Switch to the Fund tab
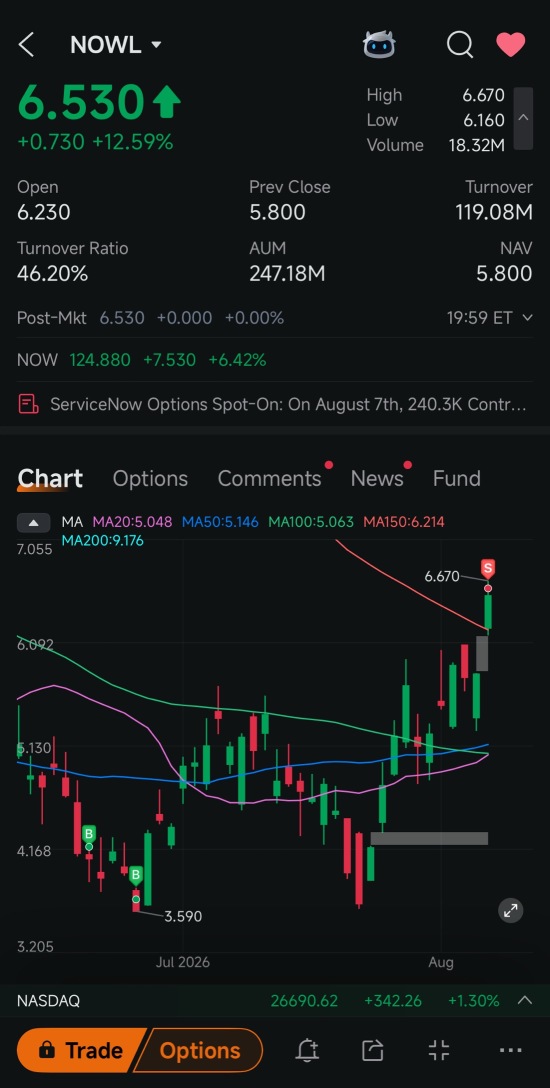This screenshot has width=550, height=1088. click(456, 478)
